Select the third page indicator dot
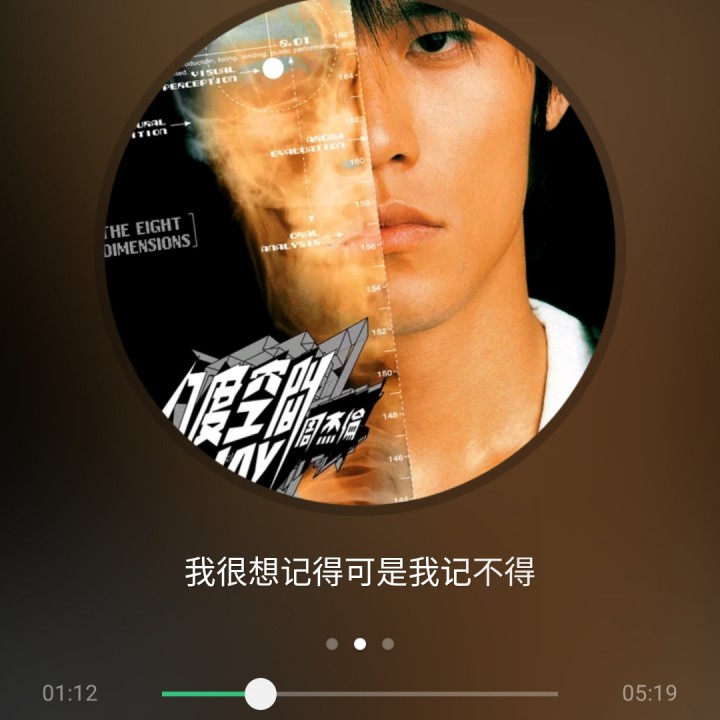Screen dimensions: 720x720 tap(388, 644)
